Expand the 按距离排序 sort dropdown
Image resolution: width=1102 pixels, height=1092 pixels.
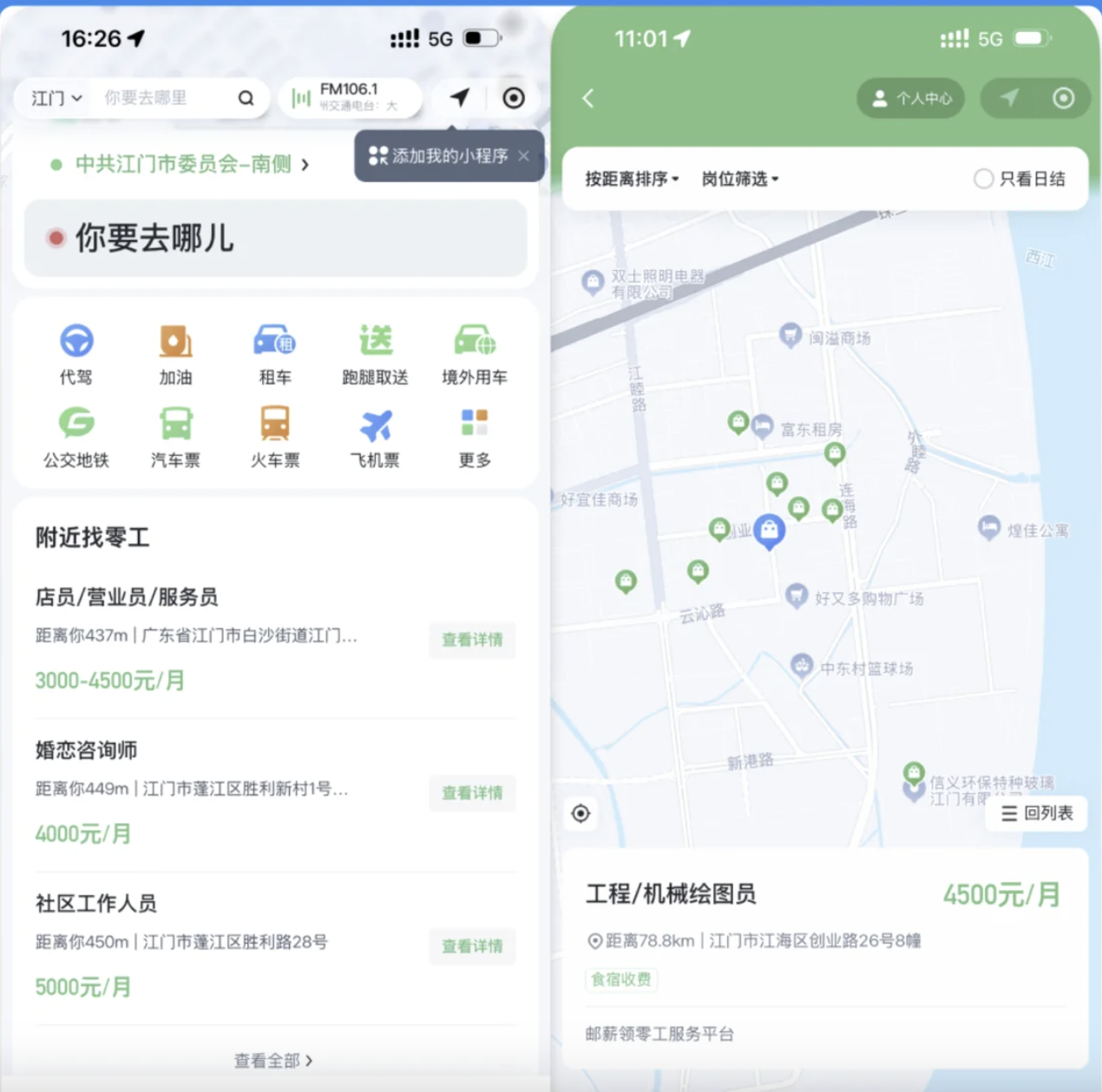click(632, 179)
